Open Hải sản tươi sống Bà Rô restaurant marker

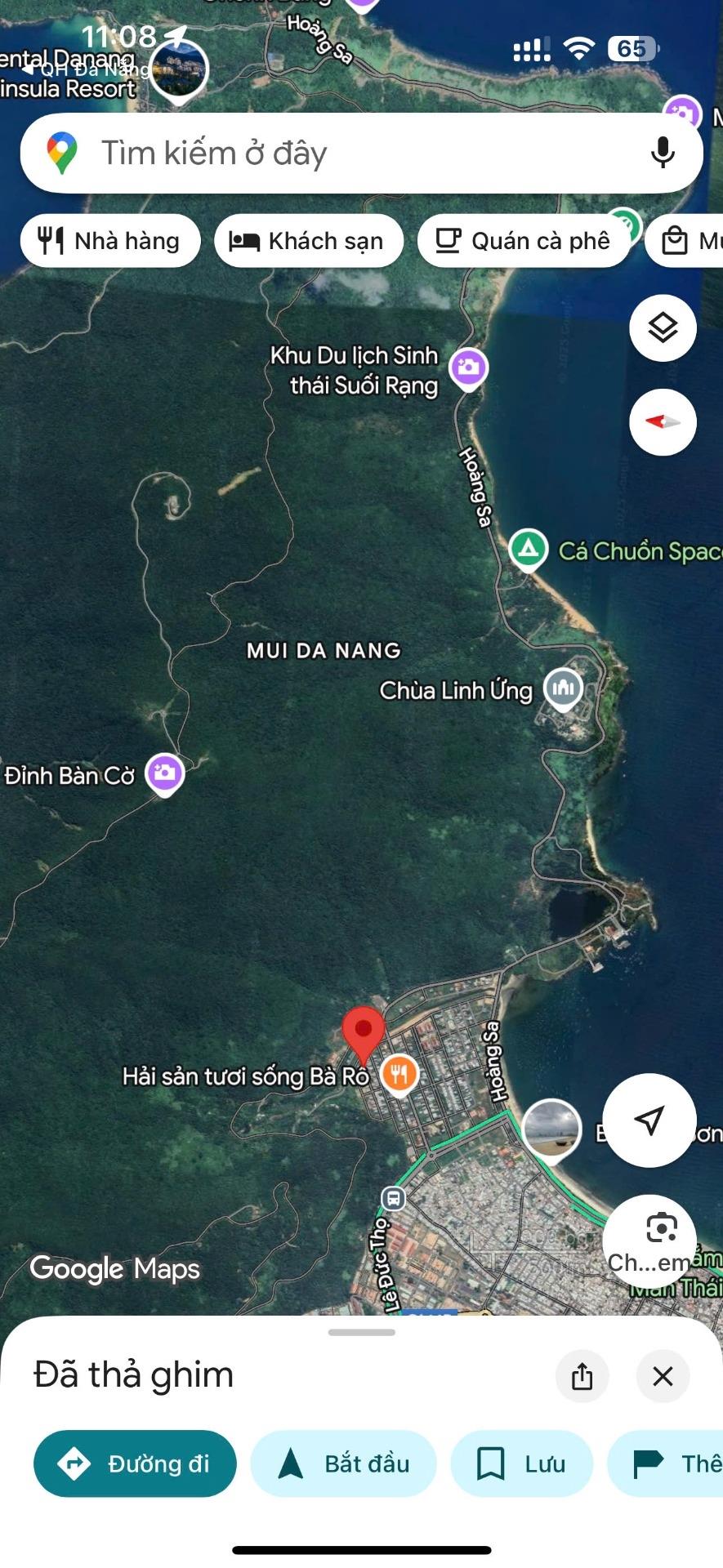(399, 1074)
